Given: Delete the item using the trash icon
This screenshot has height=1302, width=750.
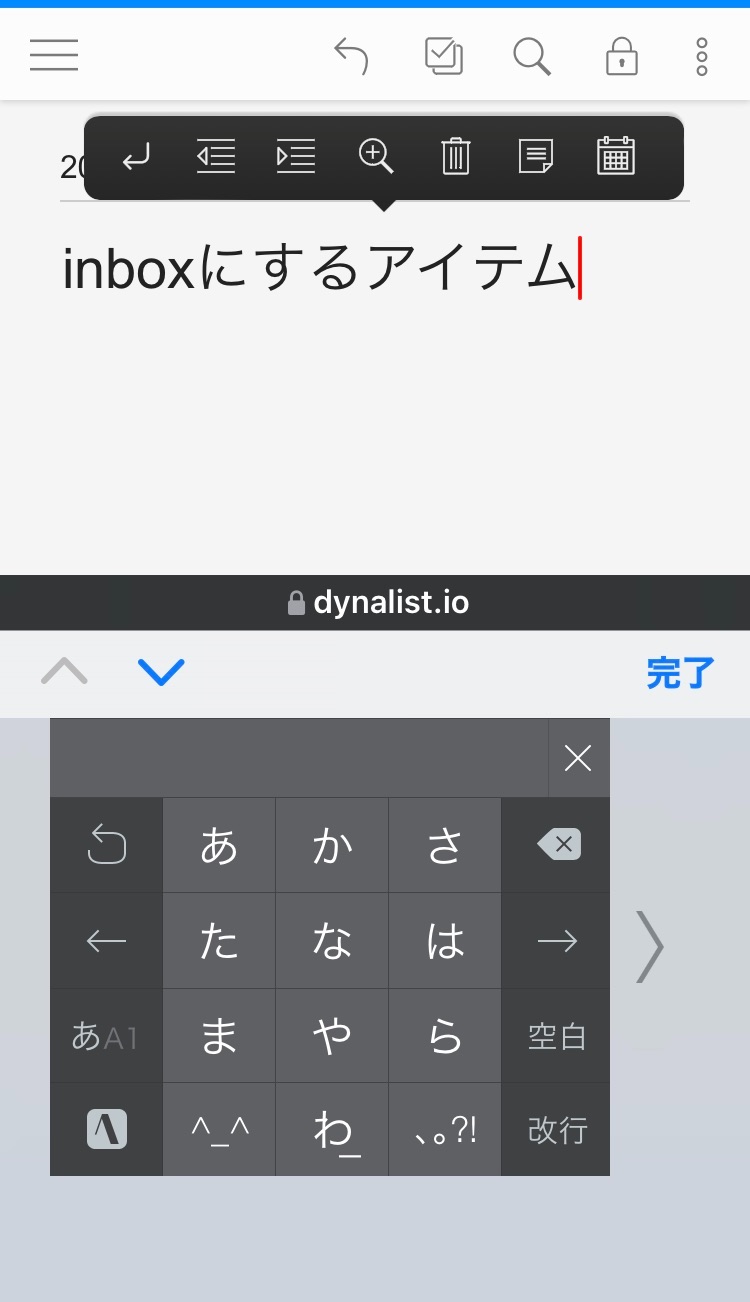Looking at the screenshot, I should 456,157.
